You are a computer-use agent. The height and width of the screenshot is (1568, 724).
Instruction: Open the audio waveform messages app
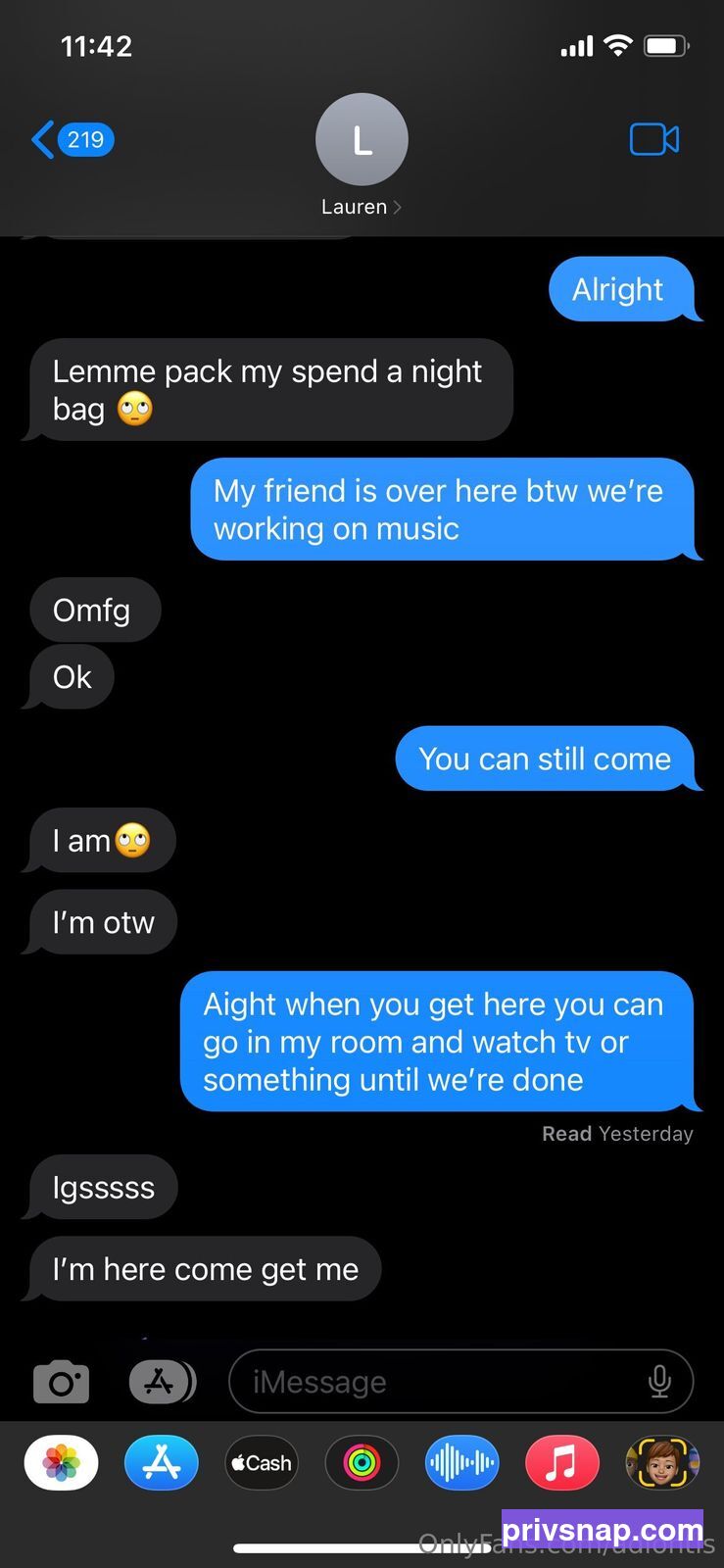point(462,1463)
